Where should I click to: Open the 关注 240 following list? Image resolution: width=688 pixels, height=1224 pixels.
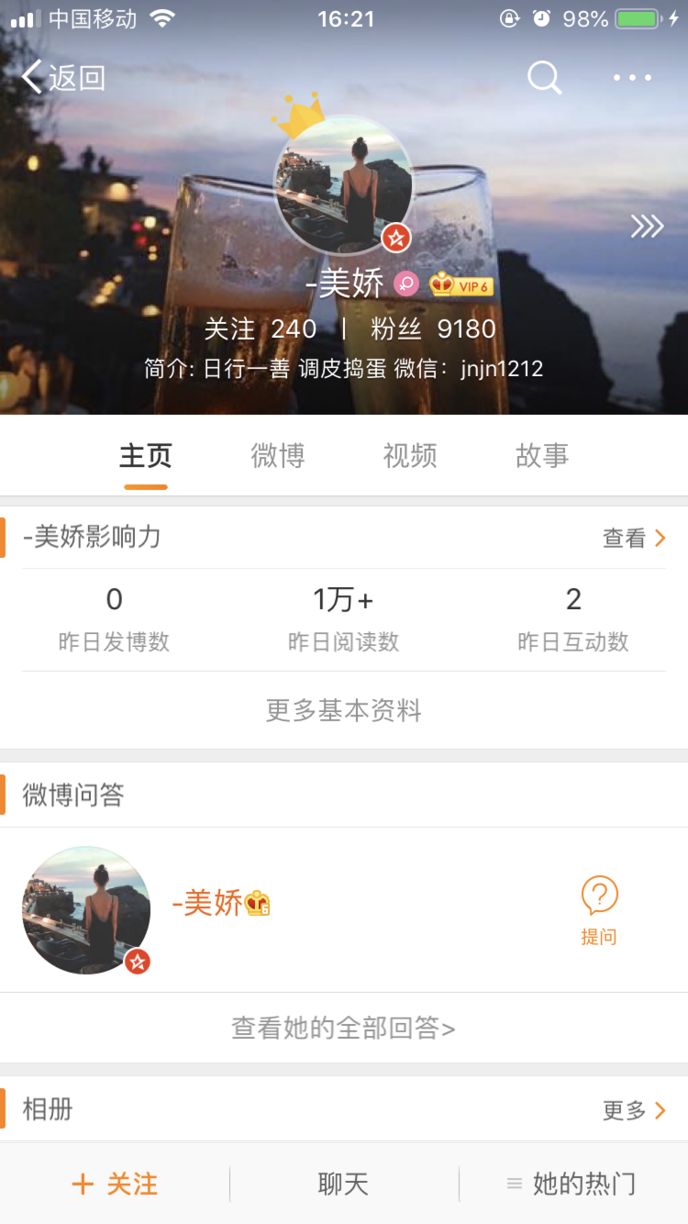260,329
